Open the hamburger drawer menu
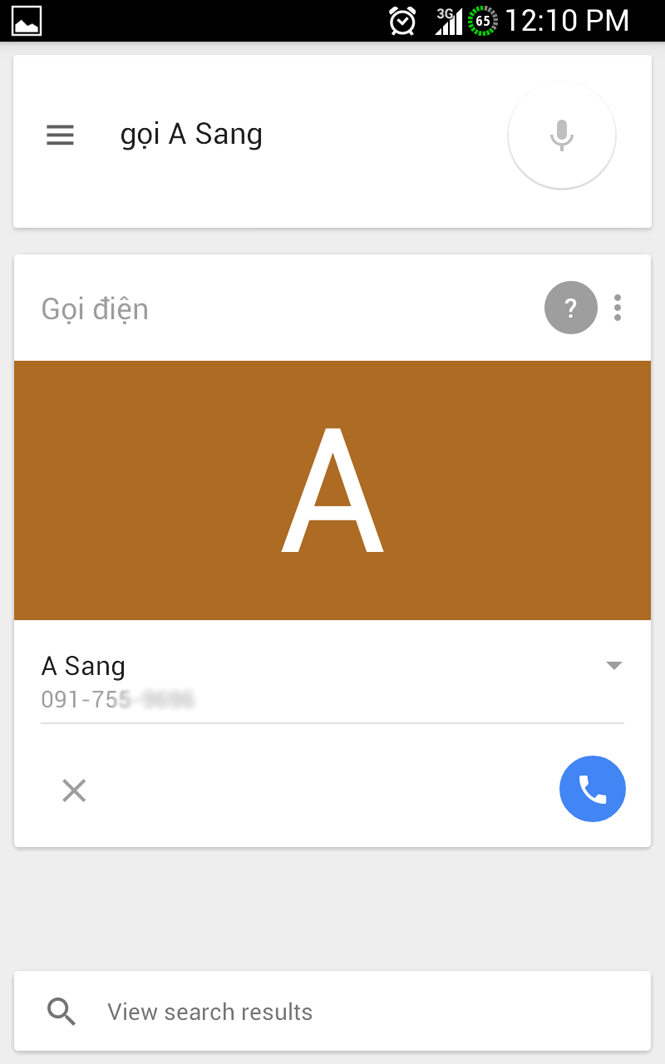 60,135
